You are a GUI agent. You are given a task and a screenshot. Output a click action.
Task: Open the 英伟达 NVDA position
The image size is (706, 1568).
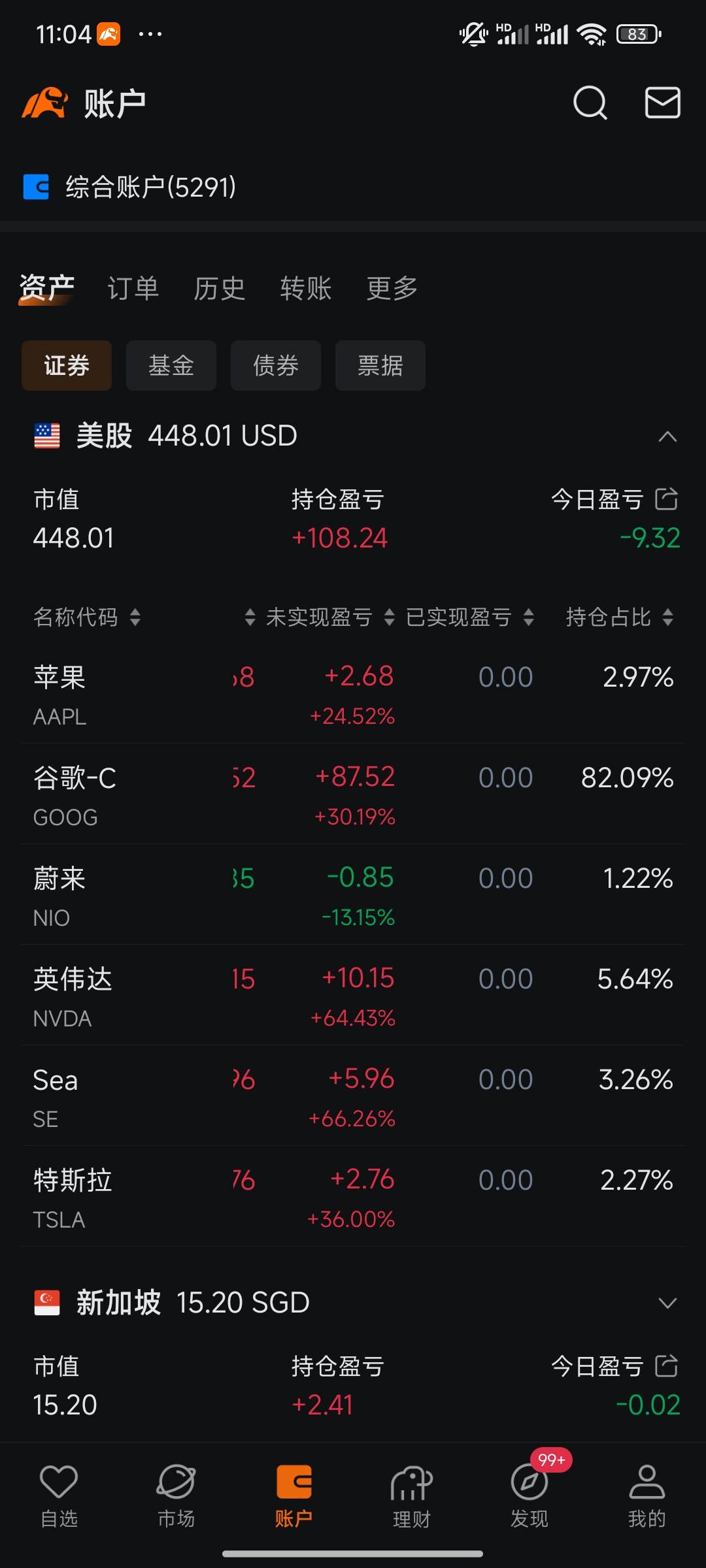(353, 996)
